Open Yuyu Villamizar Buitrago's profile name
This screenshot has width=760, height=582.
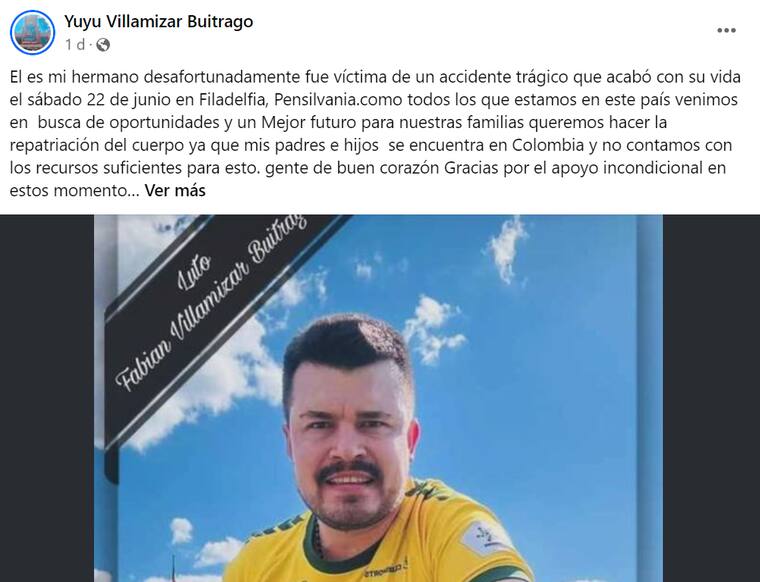[158, 21]
